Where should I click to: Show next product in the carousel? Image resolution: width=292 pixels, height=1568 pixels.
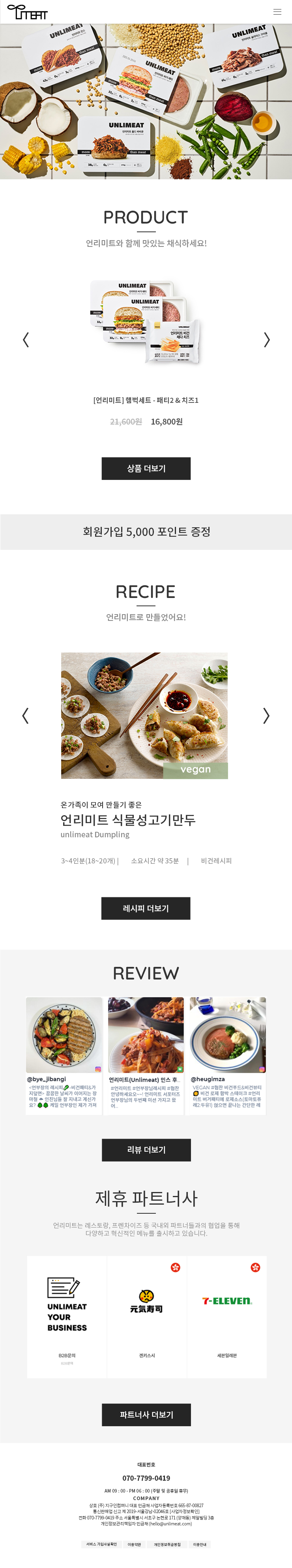pos(266,340)
